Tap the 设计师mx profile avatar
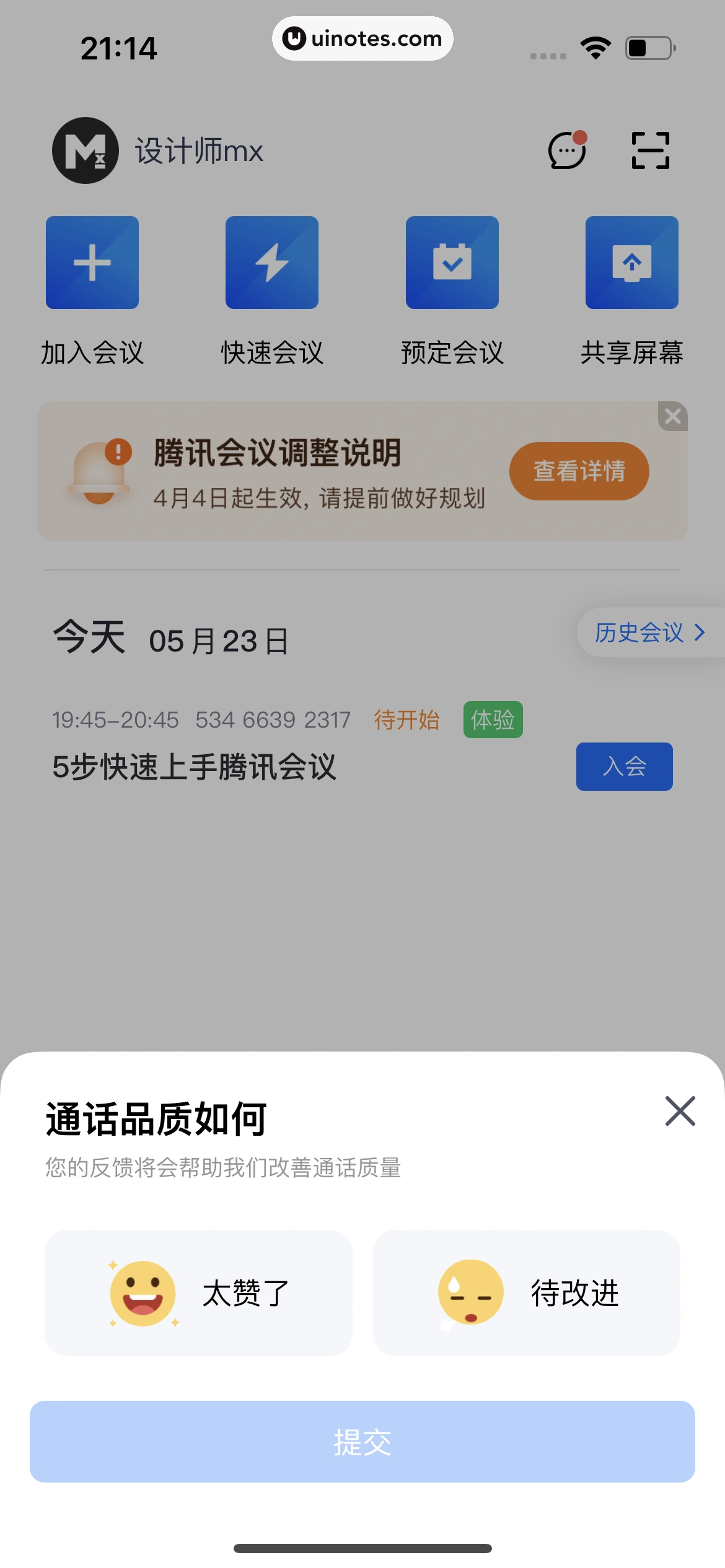Viewport: 725px width, 1568px height. click(x=85, y=150)
